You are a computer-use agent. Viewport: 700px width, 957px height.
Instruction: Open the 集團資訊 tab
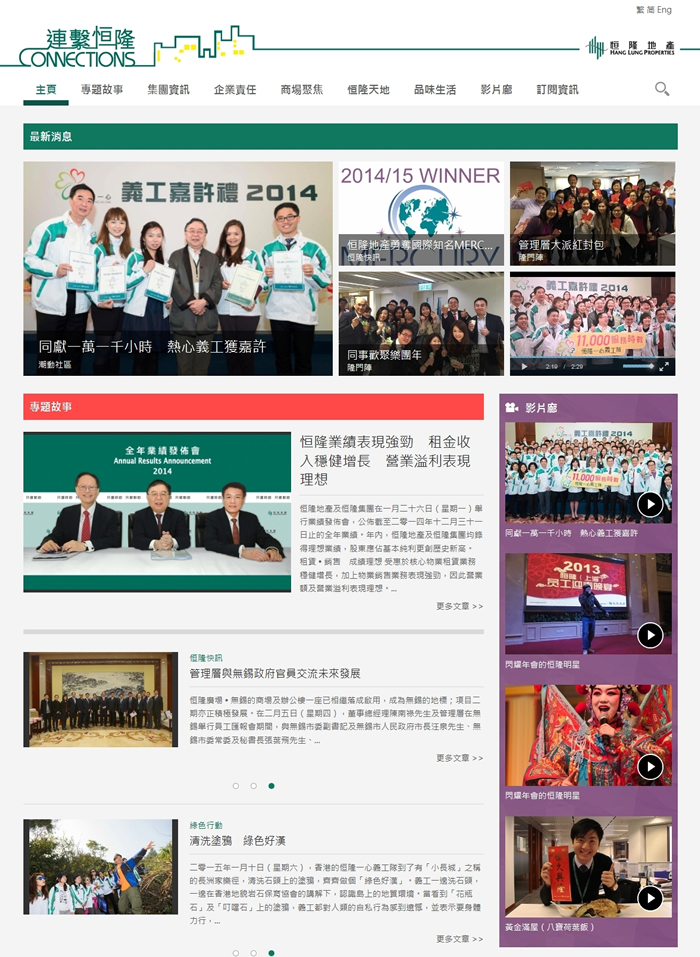point(168,90)
